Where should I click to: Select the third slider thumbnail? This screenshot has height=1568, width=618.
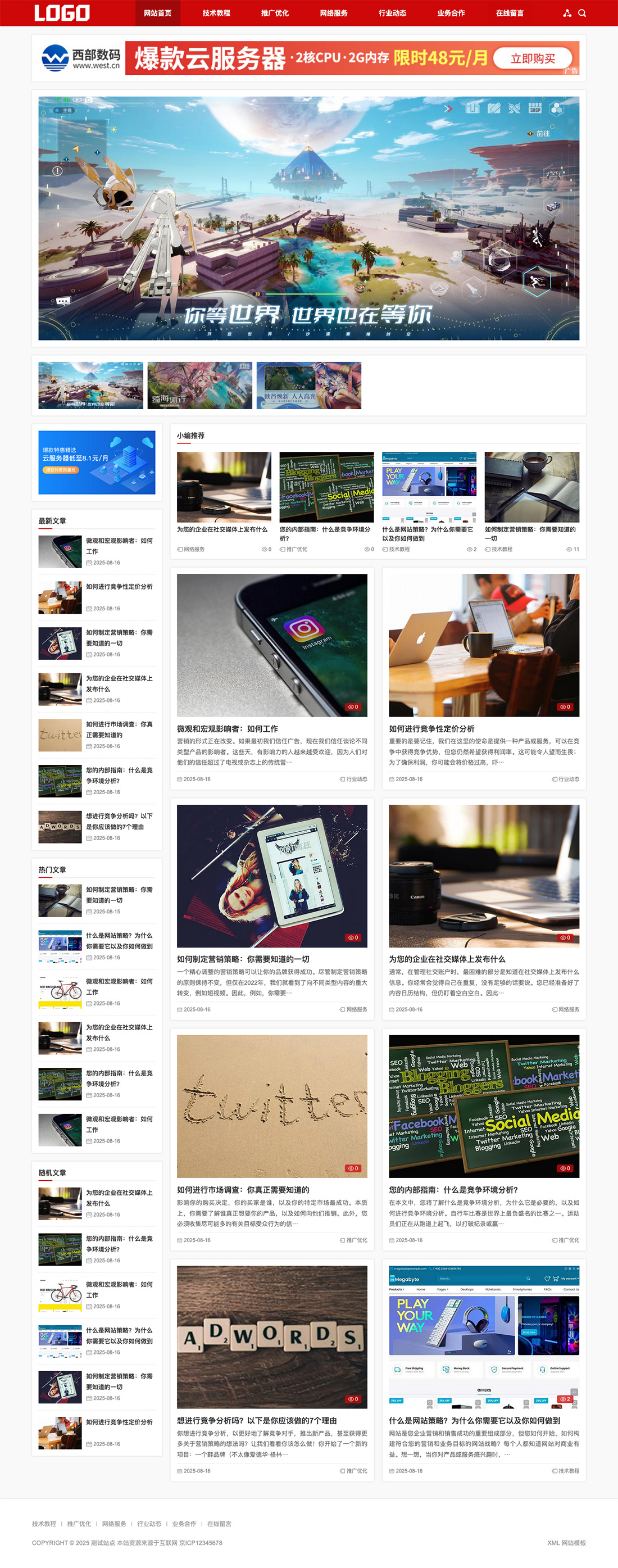(x=308, y=386)
